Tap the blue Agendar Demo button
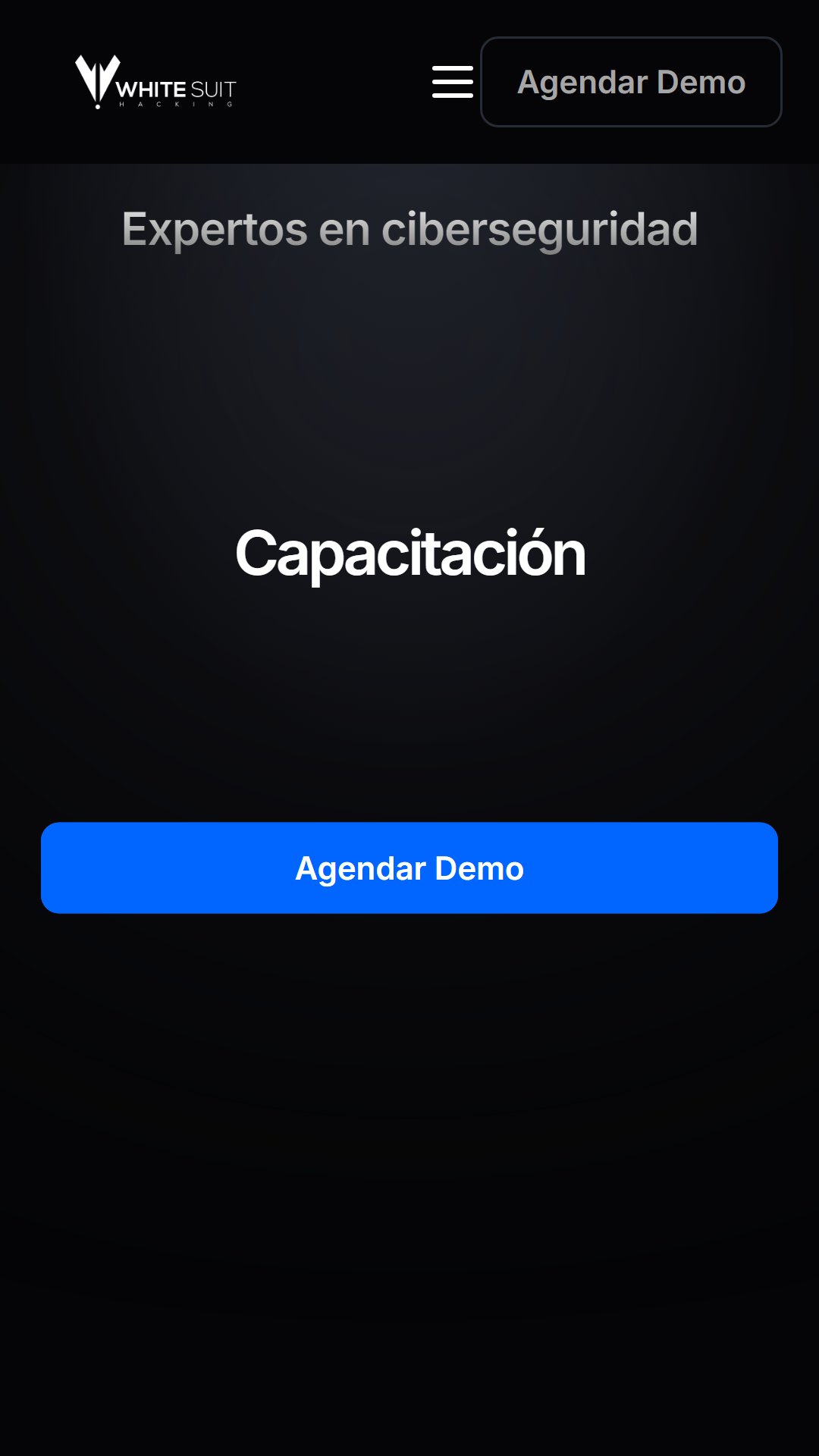Screen dimensions: 819x1456 click(x=409, y=868)
